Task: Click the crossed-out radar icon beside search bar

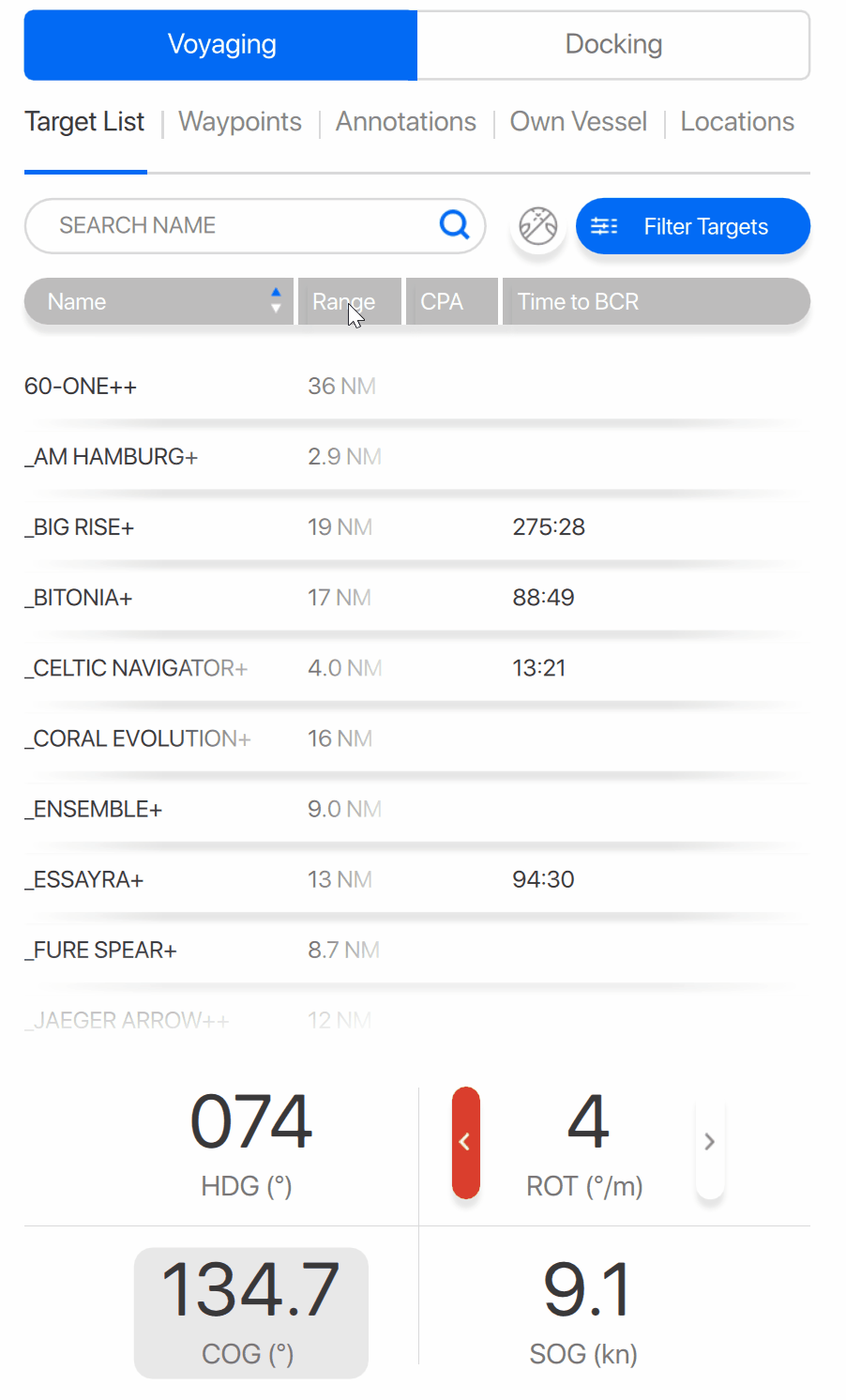Action: [x=537, y=225]
